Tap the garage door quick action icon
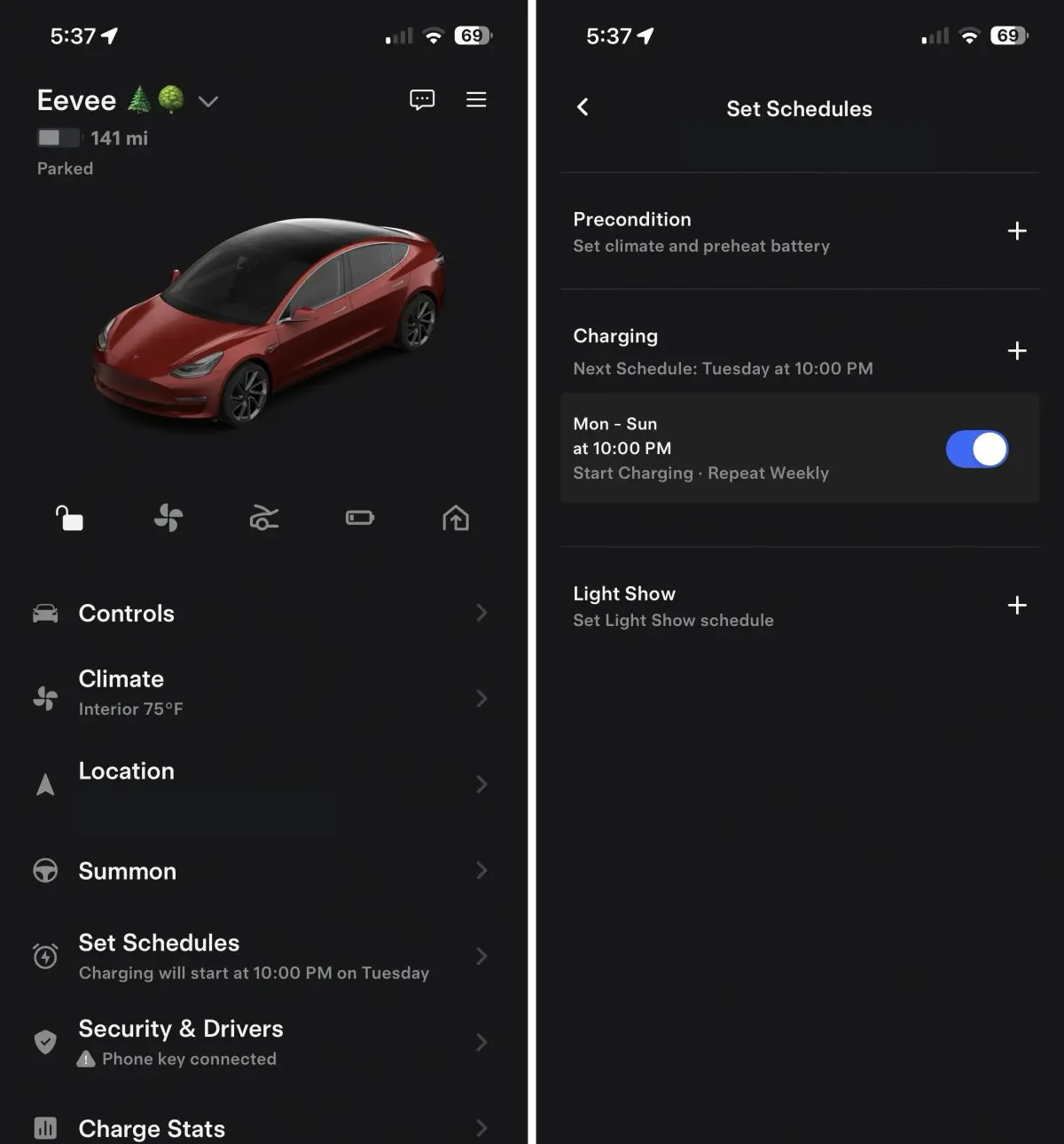This screenshot has height=1144, width=1064. 456,518
